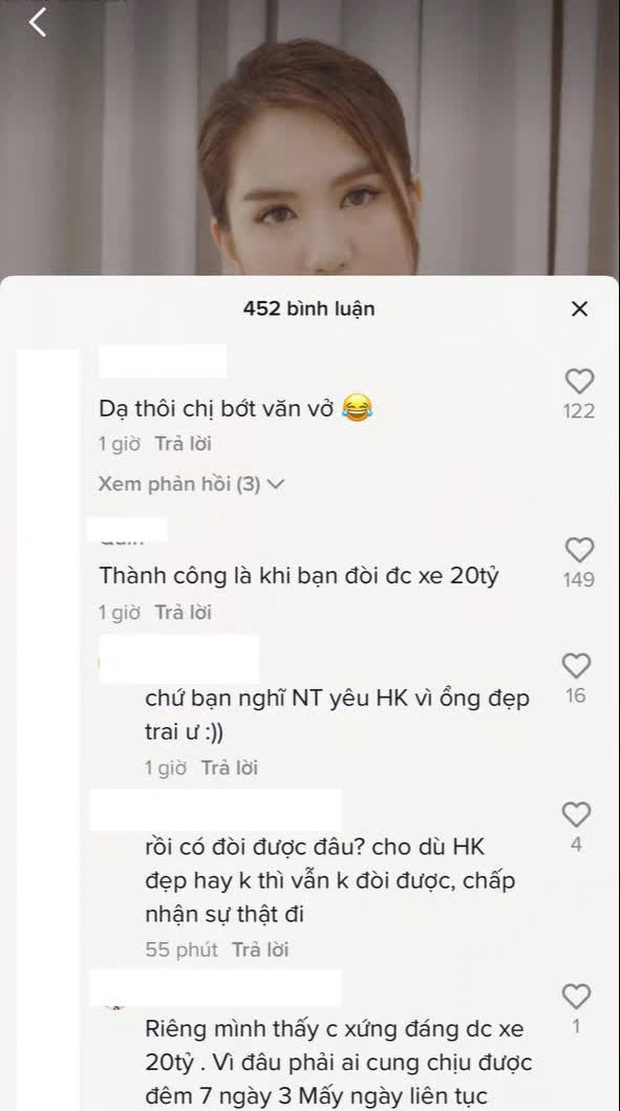Close the 452 bình luận comments panel
This screenshot has width=620, height=1111.
point(579,310)
